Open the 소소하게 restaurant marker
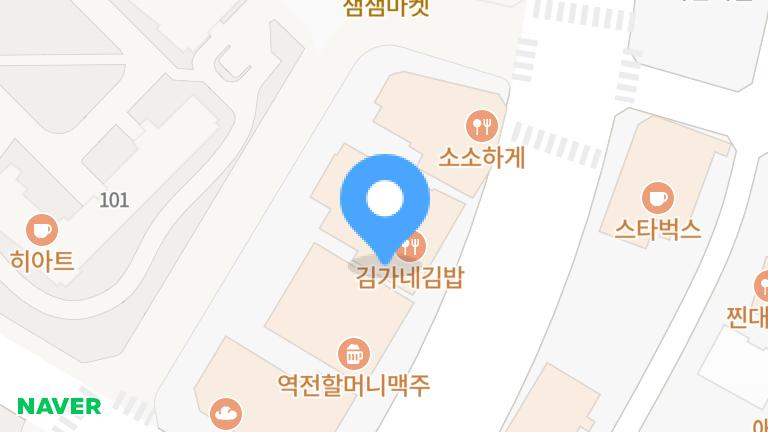This screenshot has height=432, width=768. [482, 126]
